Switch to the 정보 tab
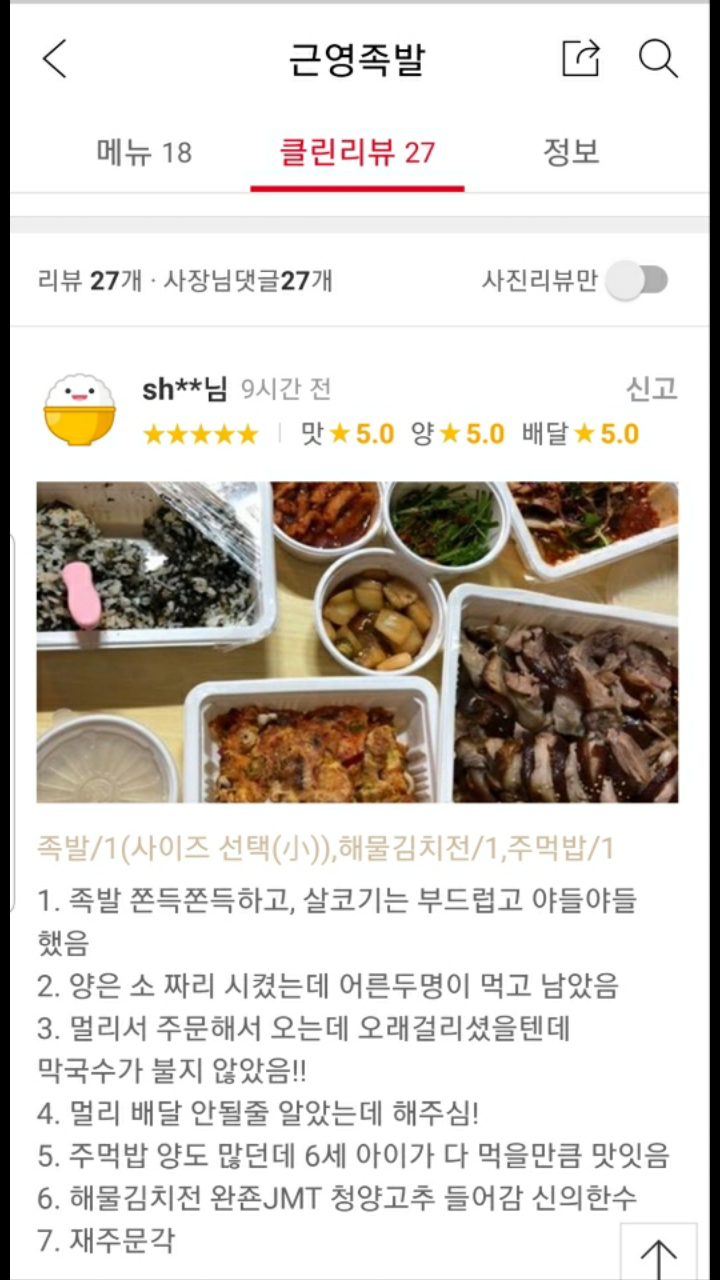 (571, 152)
